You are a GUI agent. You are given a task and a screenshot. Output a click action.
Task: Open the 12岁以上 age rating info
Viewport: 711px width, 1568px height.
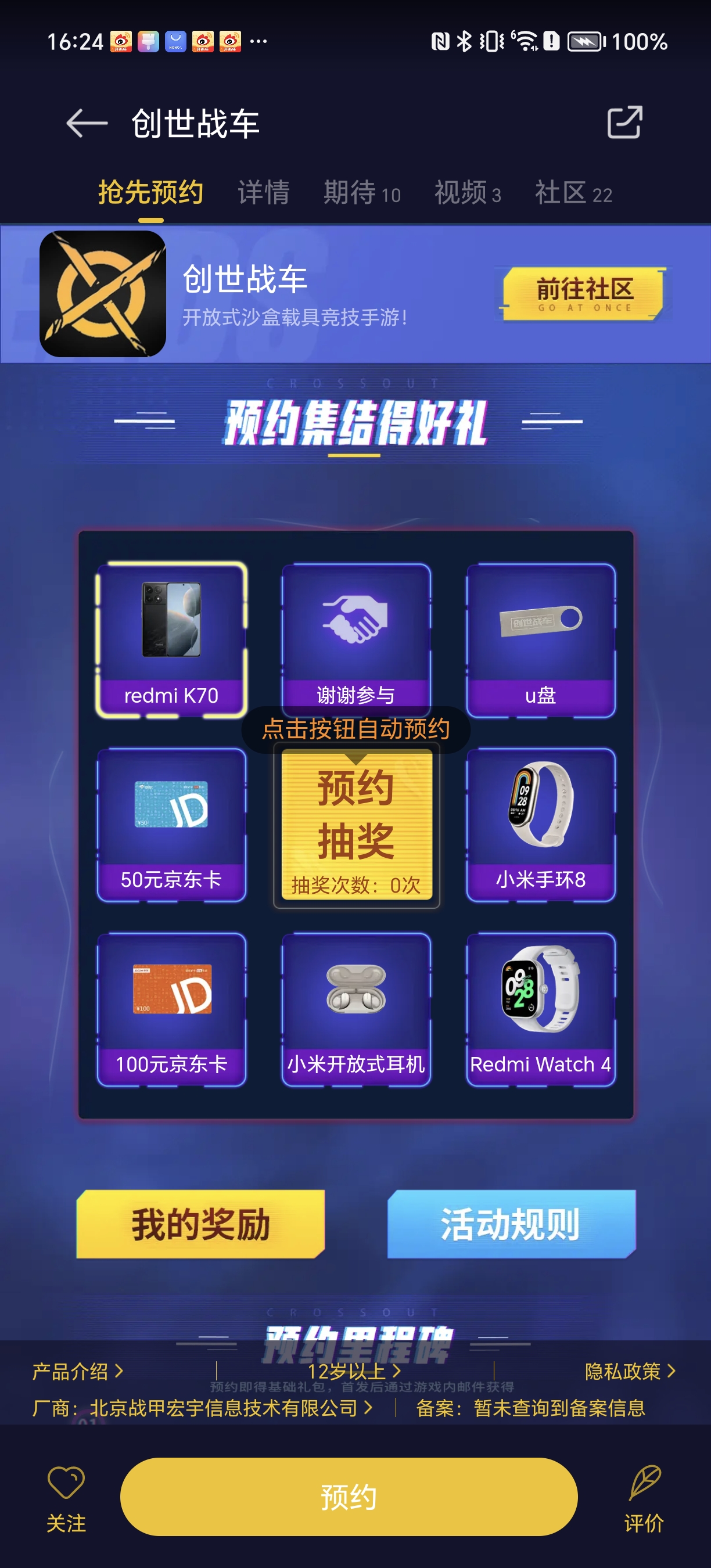click(354, 1371)
